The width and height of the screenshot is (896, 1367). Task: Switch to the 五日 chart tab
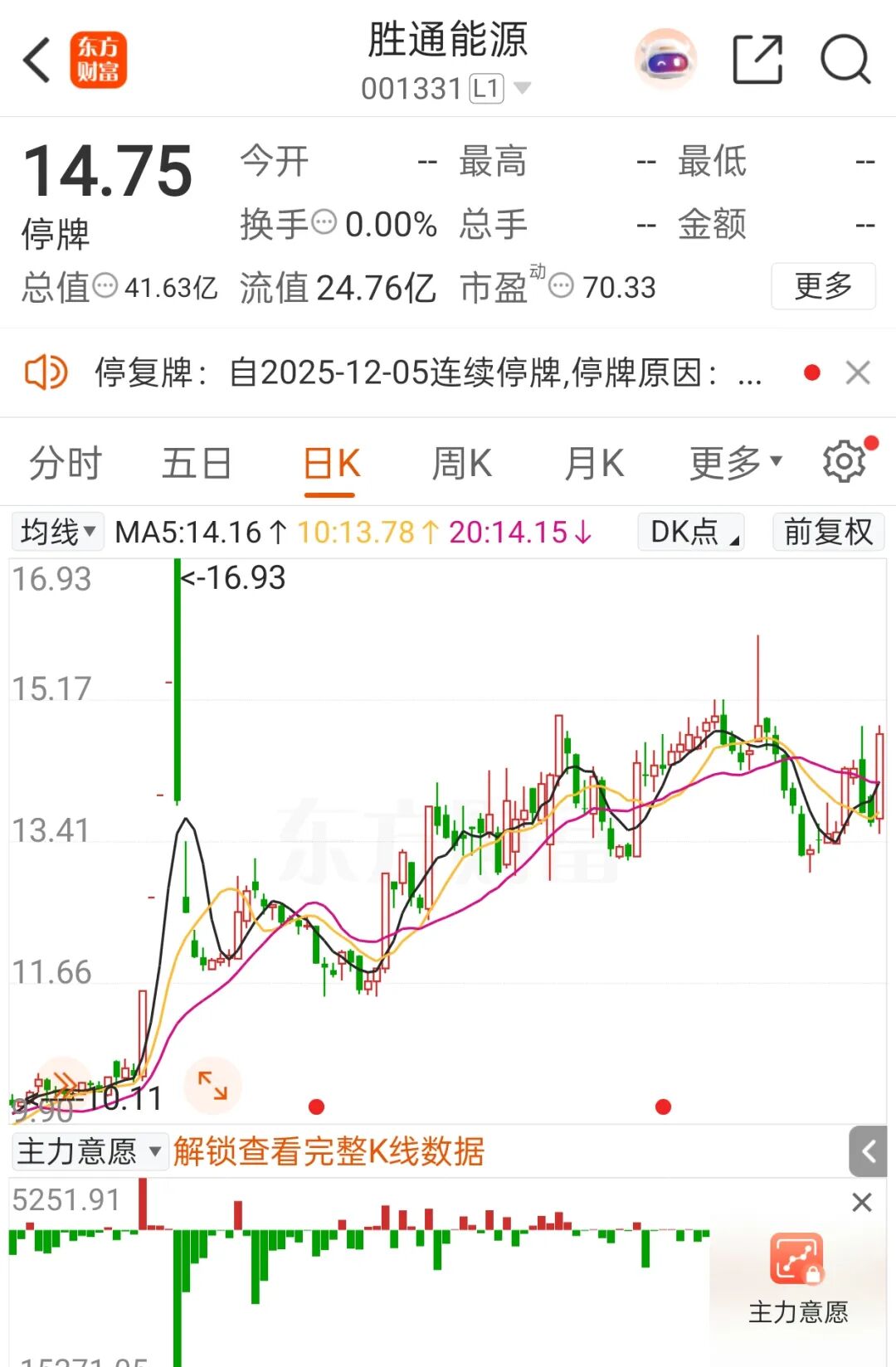(196, 463)
